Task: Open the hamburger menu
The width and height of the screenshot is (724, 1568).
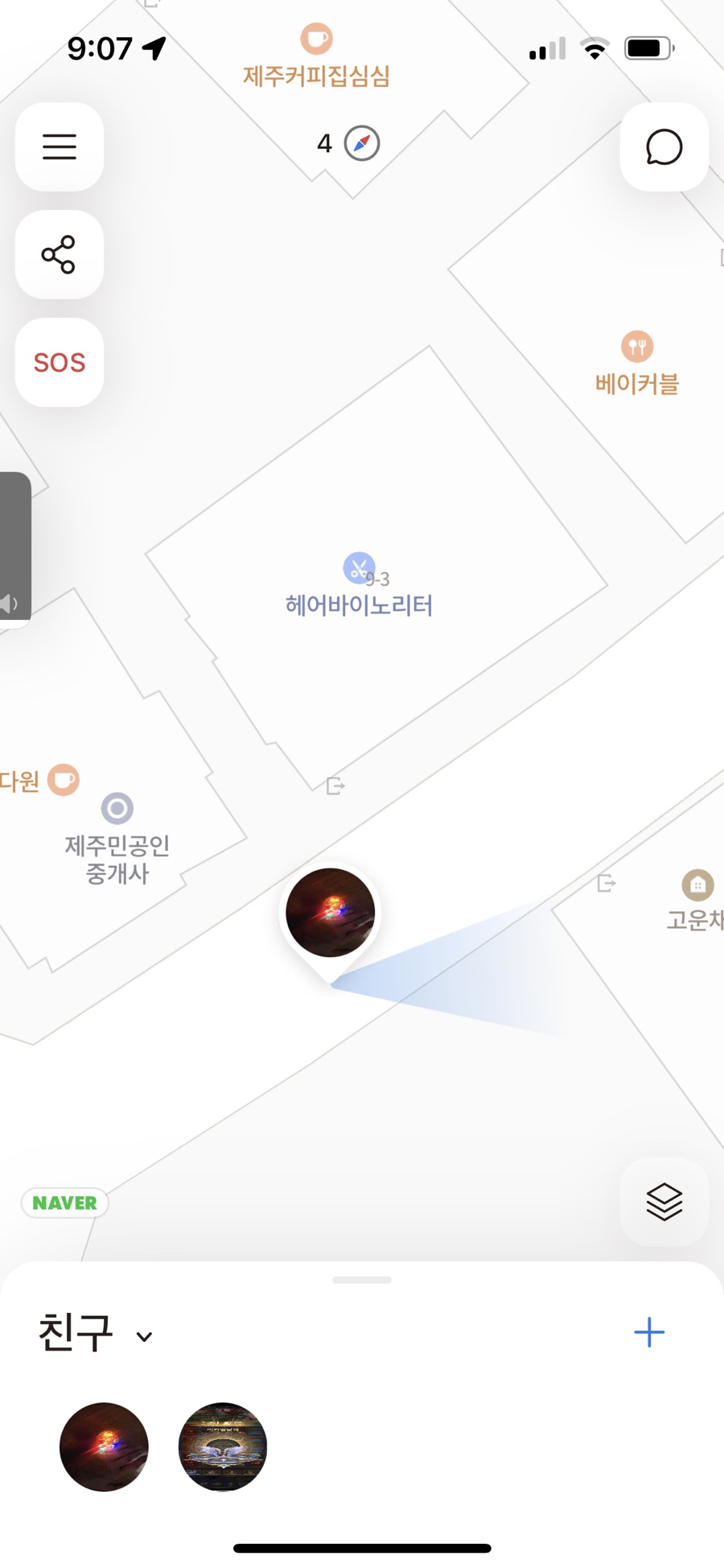Action: point(60,146)
